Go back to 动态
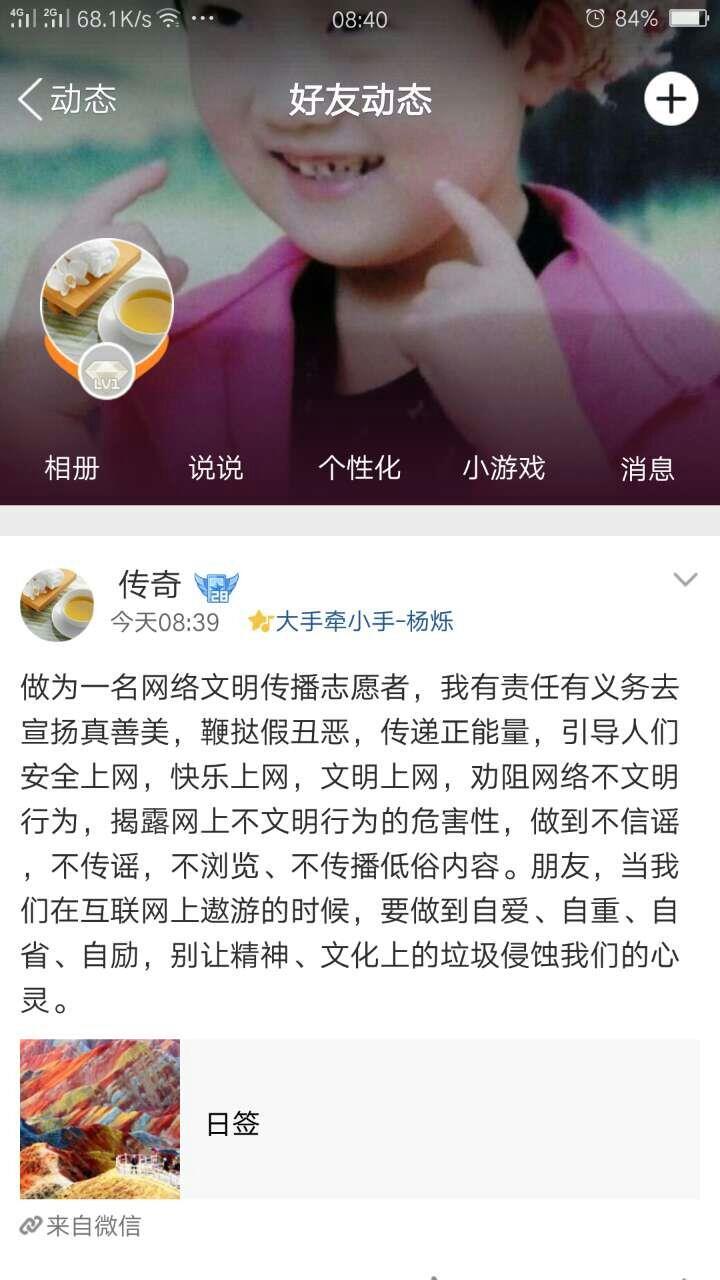The image size is (720, 1280). coord(68,99)
